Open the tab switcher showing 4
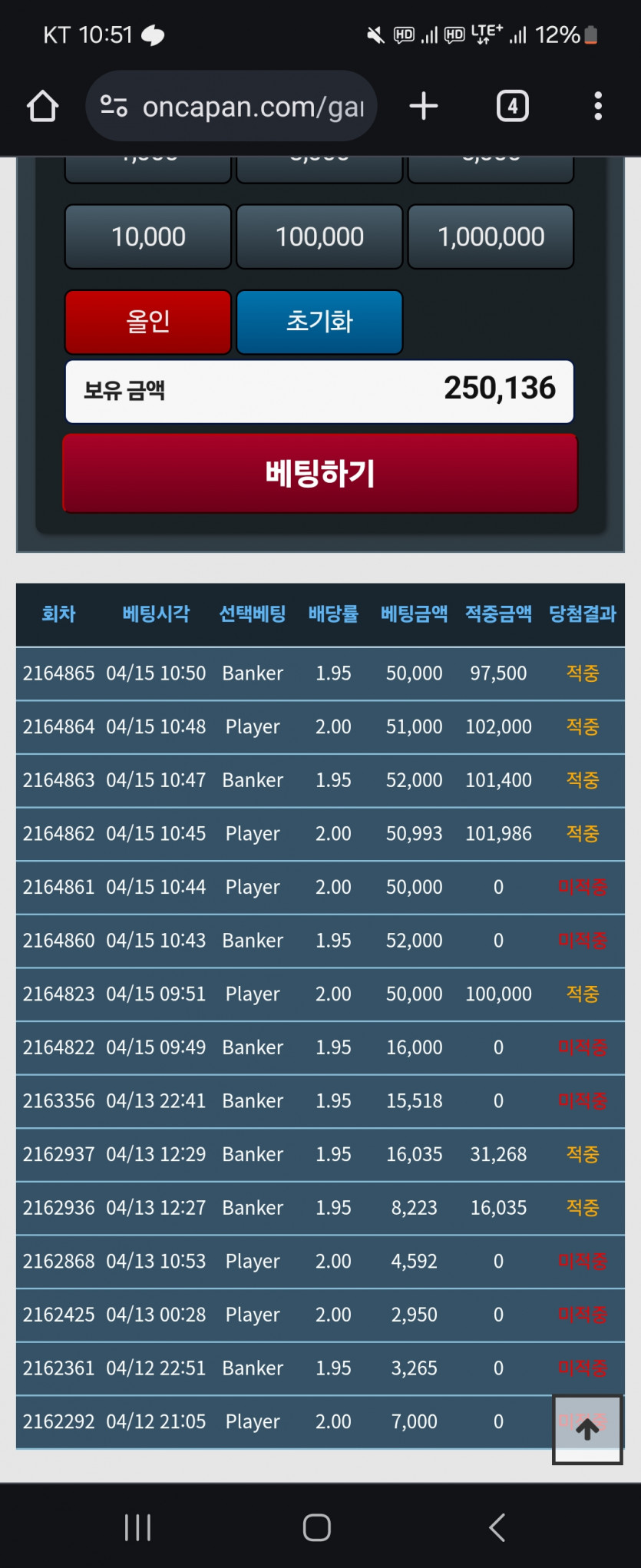 click(512, 106)
